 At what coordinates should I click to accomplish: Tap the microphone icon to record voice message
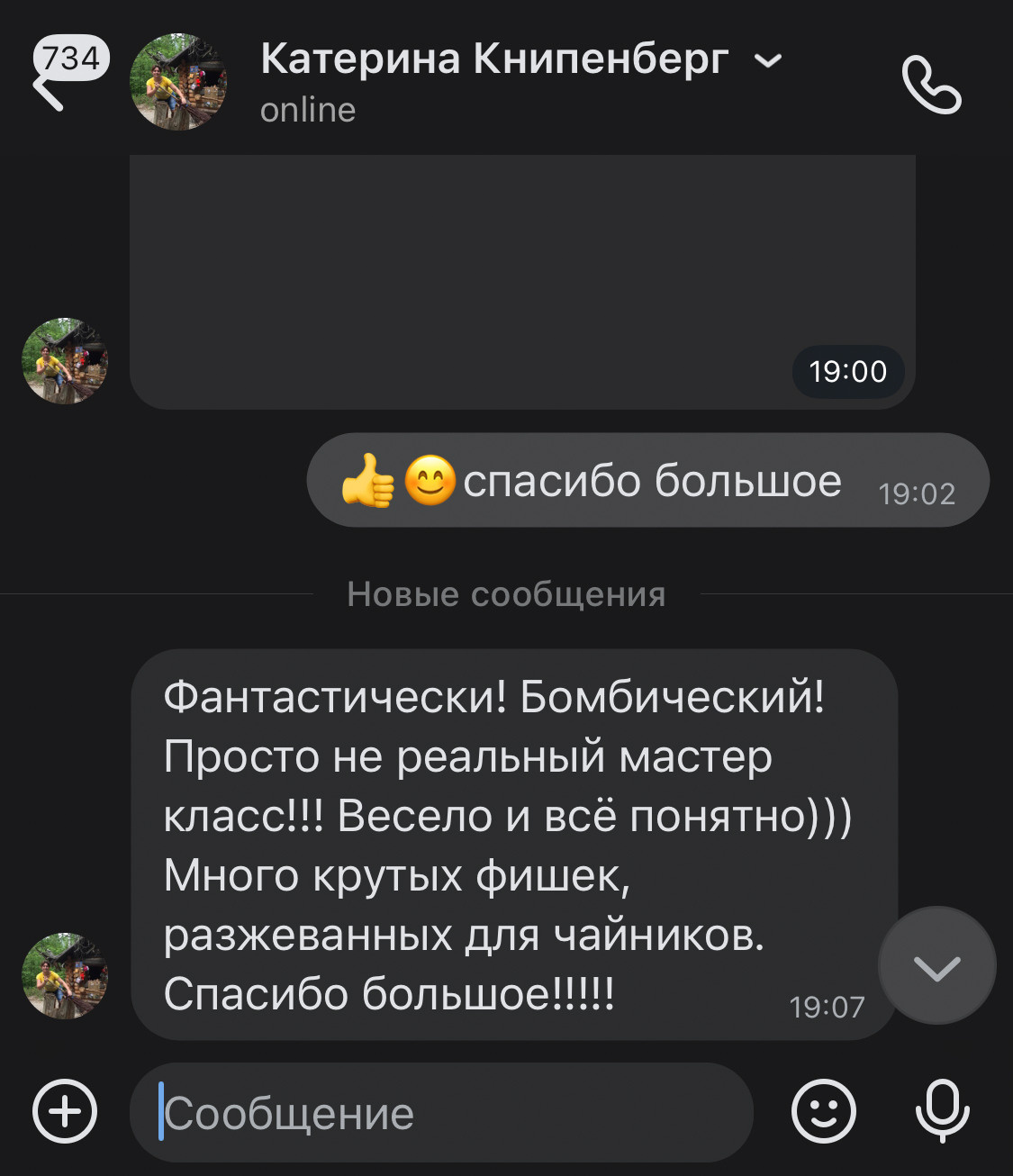pyautogui.click(x=942, y=1113)
